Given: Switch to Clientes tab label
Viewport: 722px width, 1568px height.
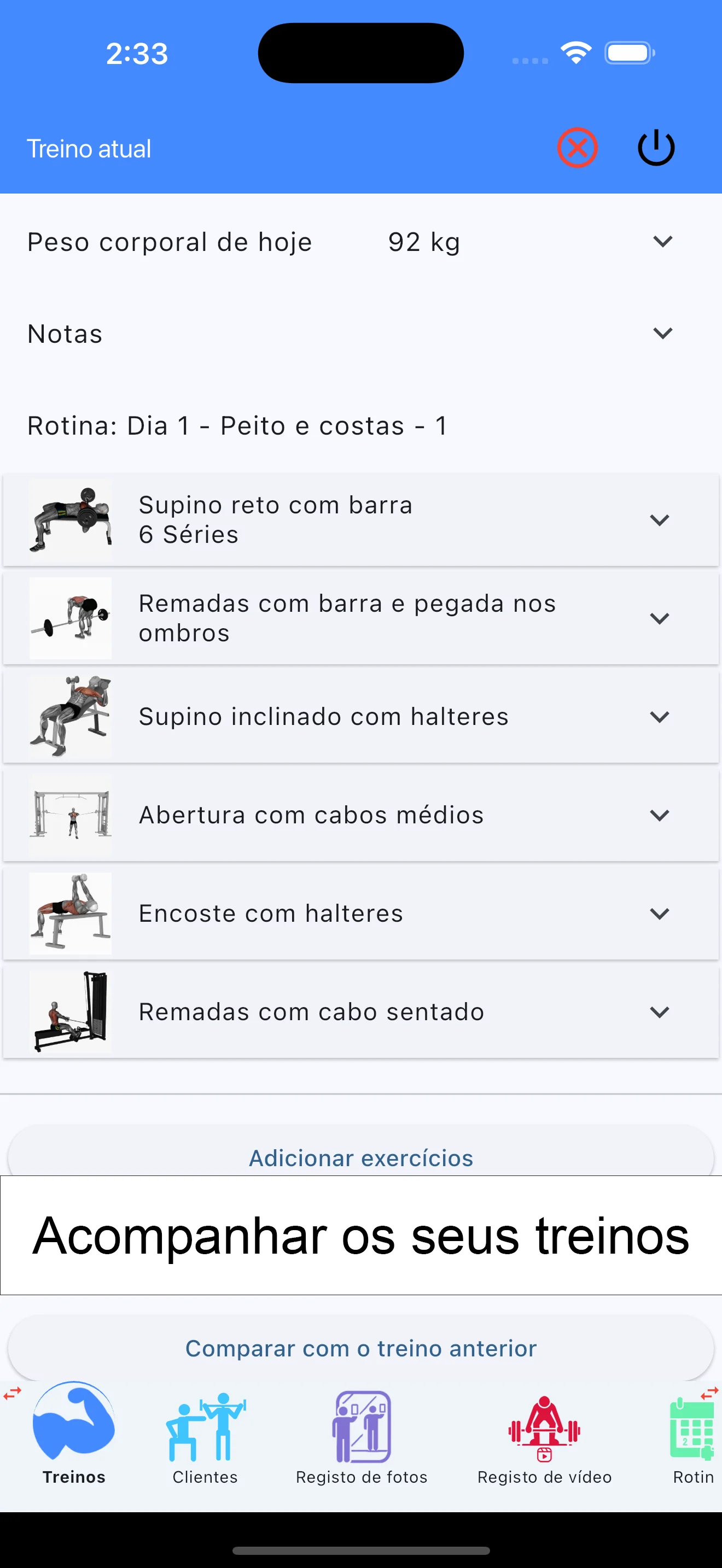Looking at the screenshot, I should pos(205,1477).
